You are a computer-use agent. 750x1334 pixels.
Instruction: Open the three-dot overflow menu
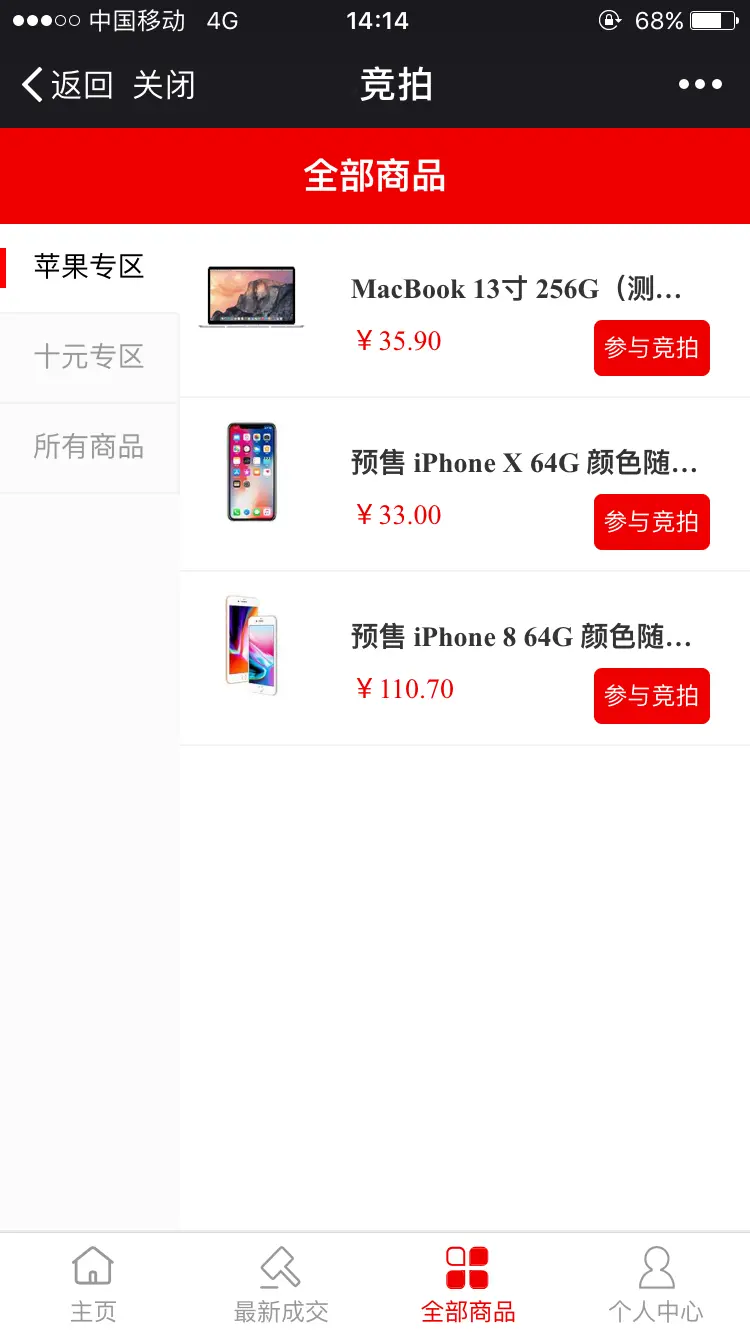tap(700, 85)
